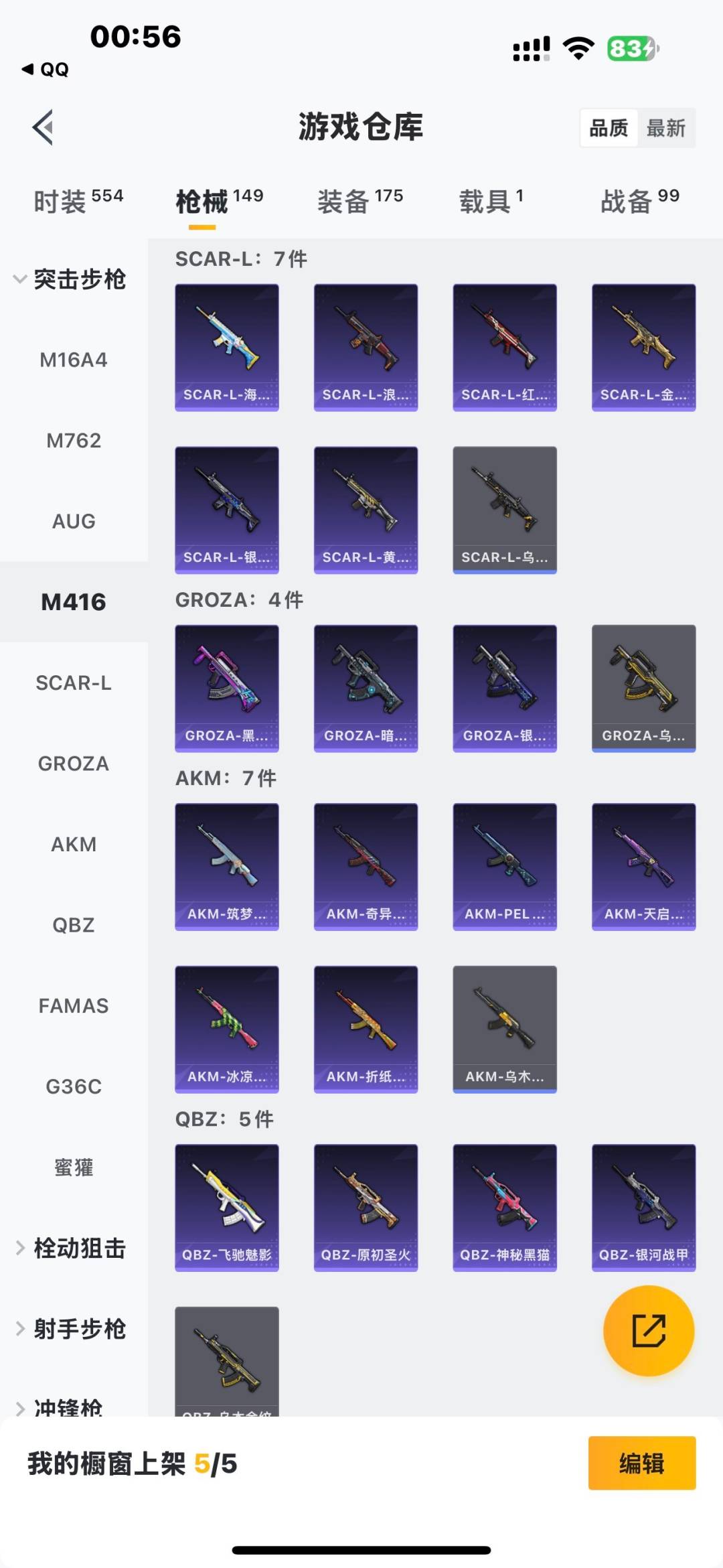
Task: Open the QBZ-飞驰魅影 skin
Action: (227, 1207)
